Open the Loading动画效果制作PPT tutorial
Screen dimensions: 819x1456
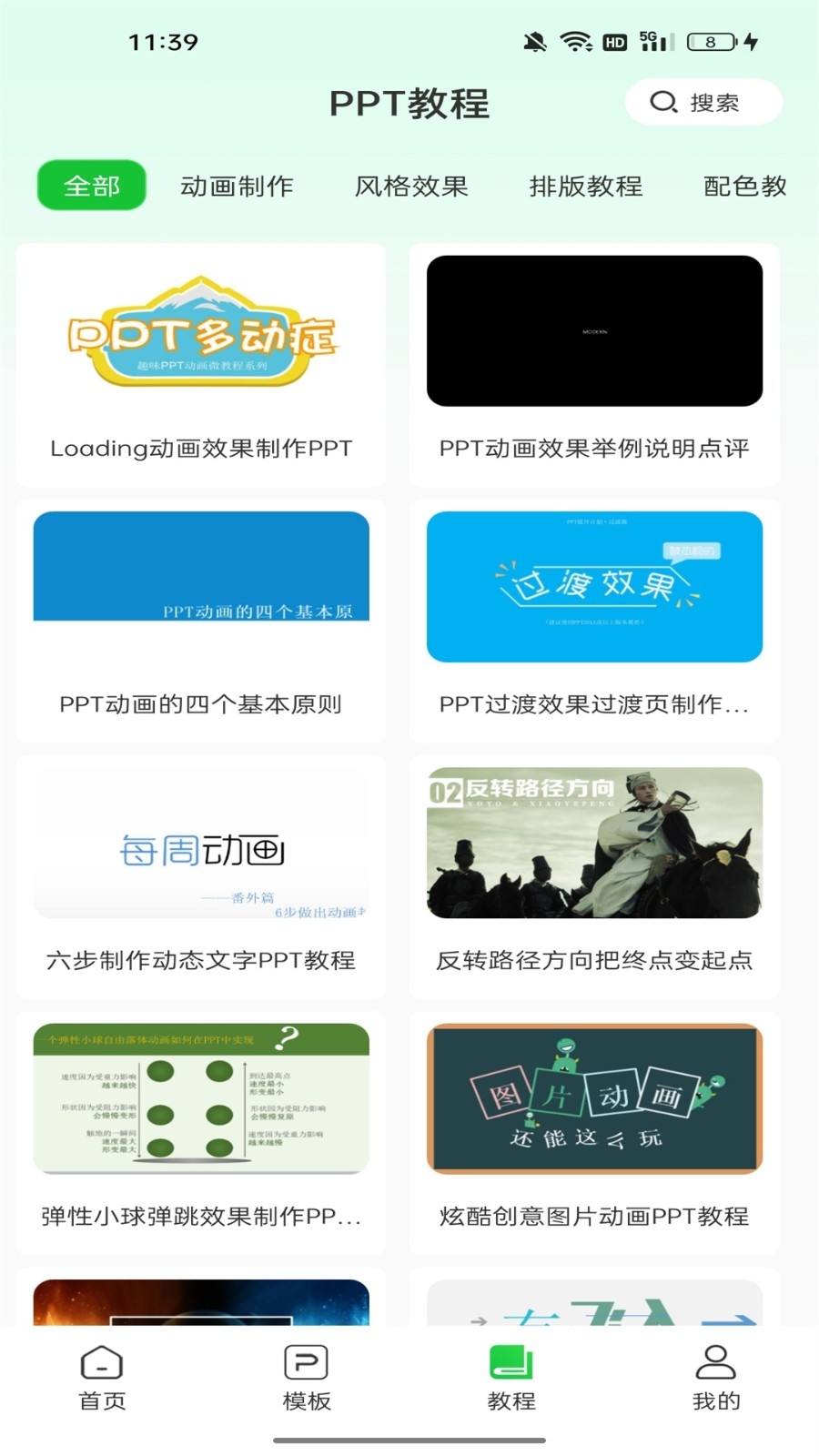click(201, 365)
